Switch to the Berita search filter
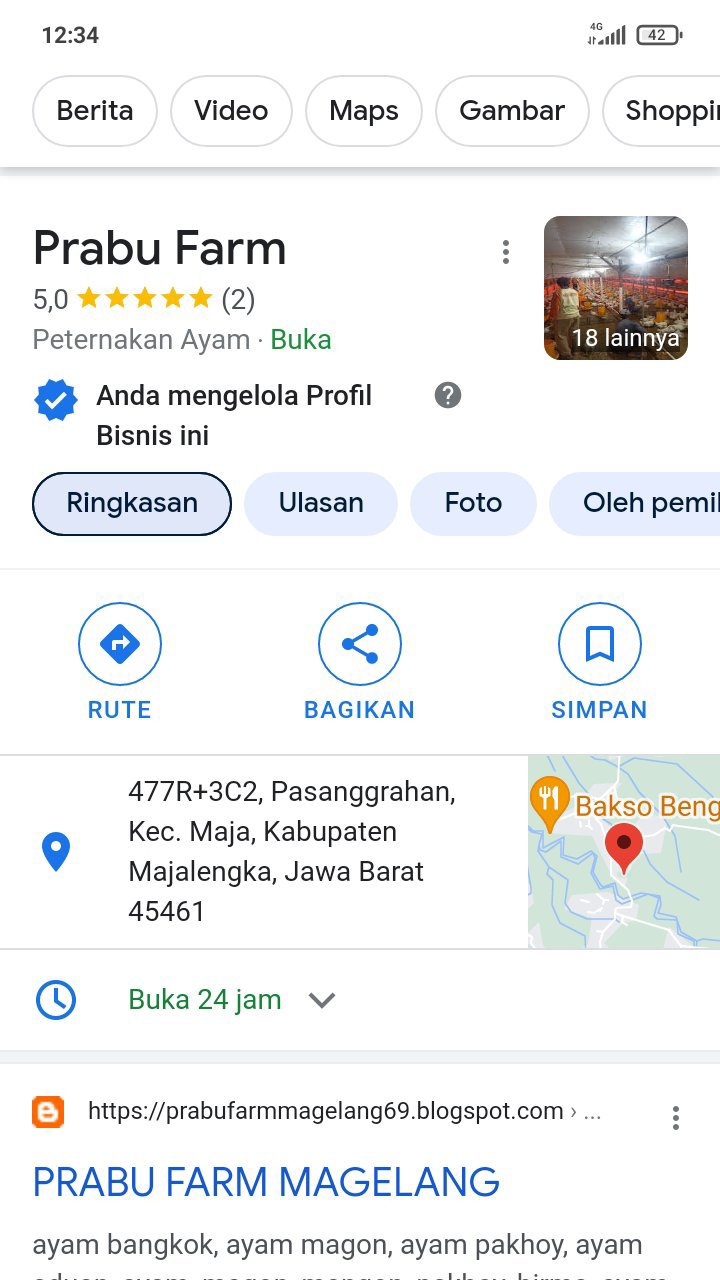 (x=95, y=111)
